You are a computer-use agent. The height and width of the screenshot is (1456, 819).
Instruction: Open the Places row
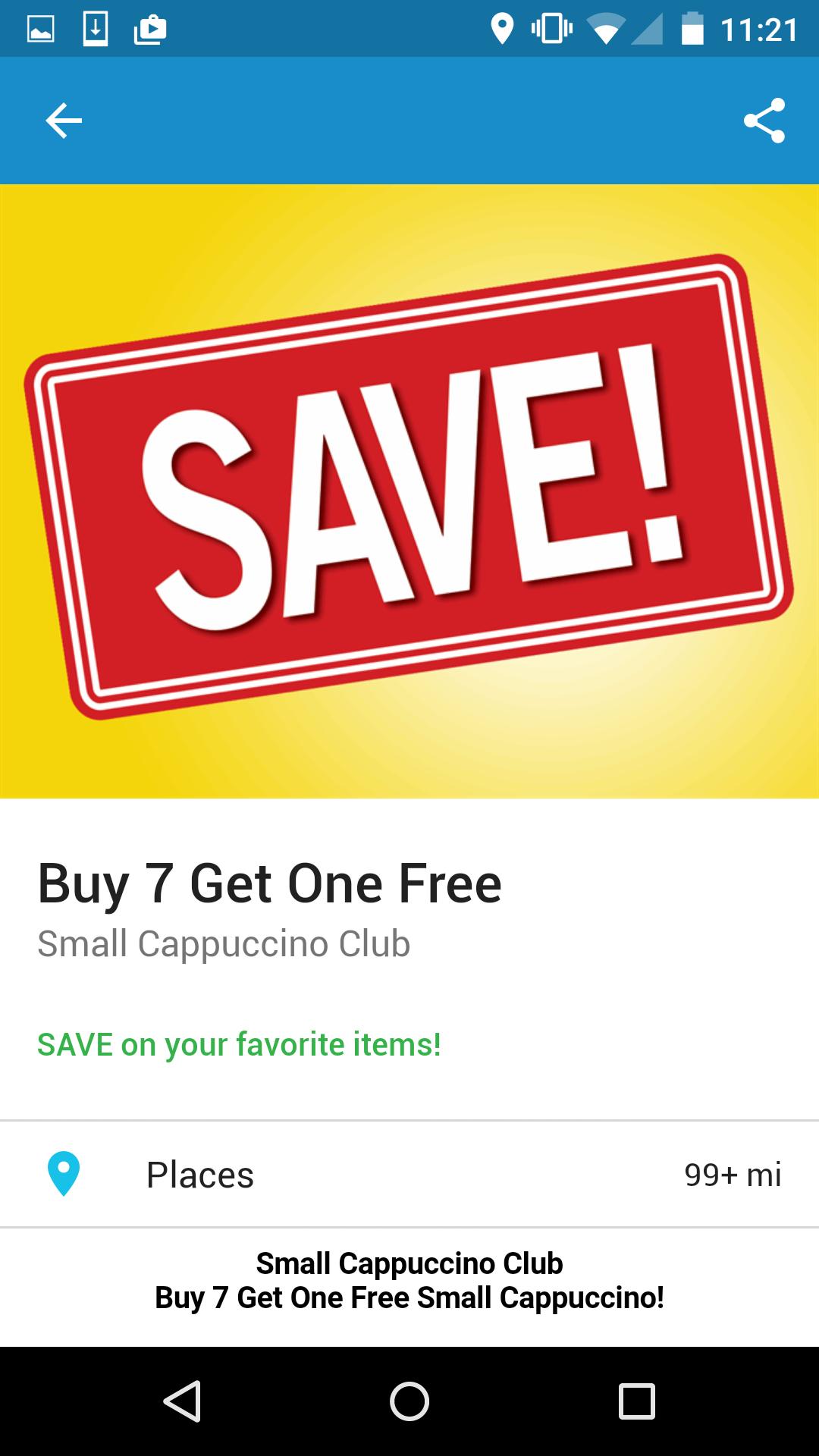(x=409, y=1174)
